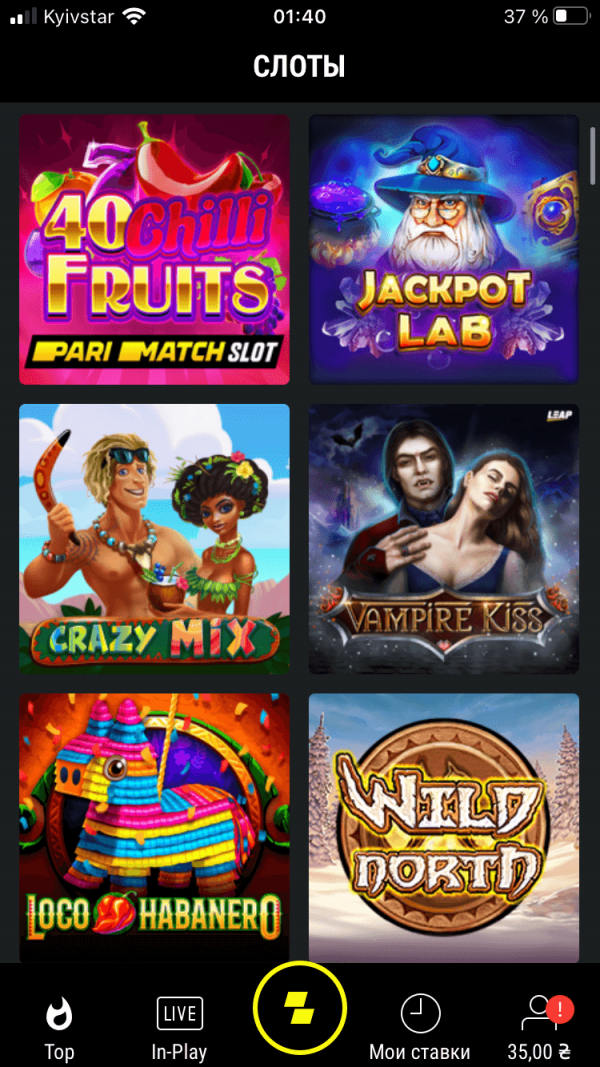Open the 40 Chilli Fruits slot

coord(154,250)
